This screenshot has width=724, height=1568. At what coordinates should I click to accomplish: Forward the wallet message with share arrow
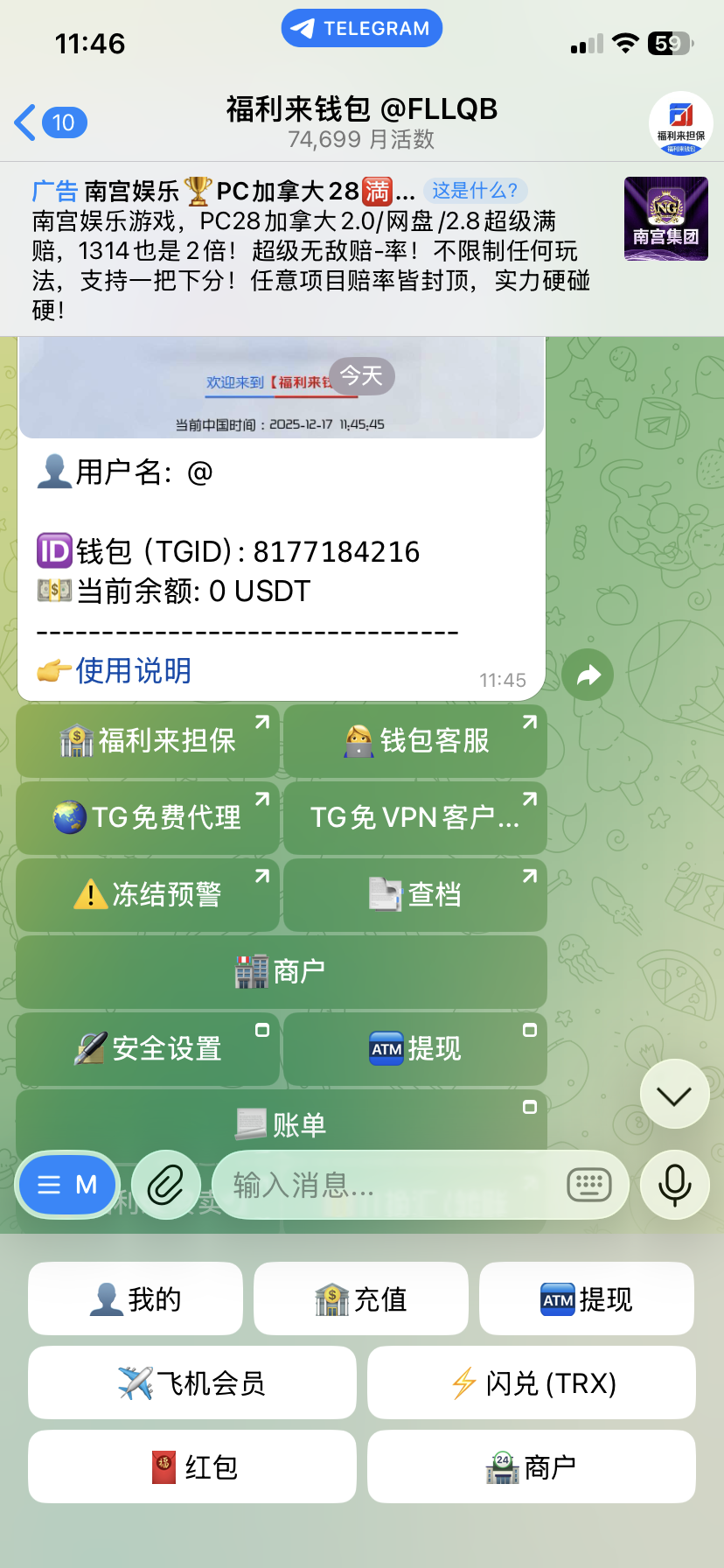(588, 675)
